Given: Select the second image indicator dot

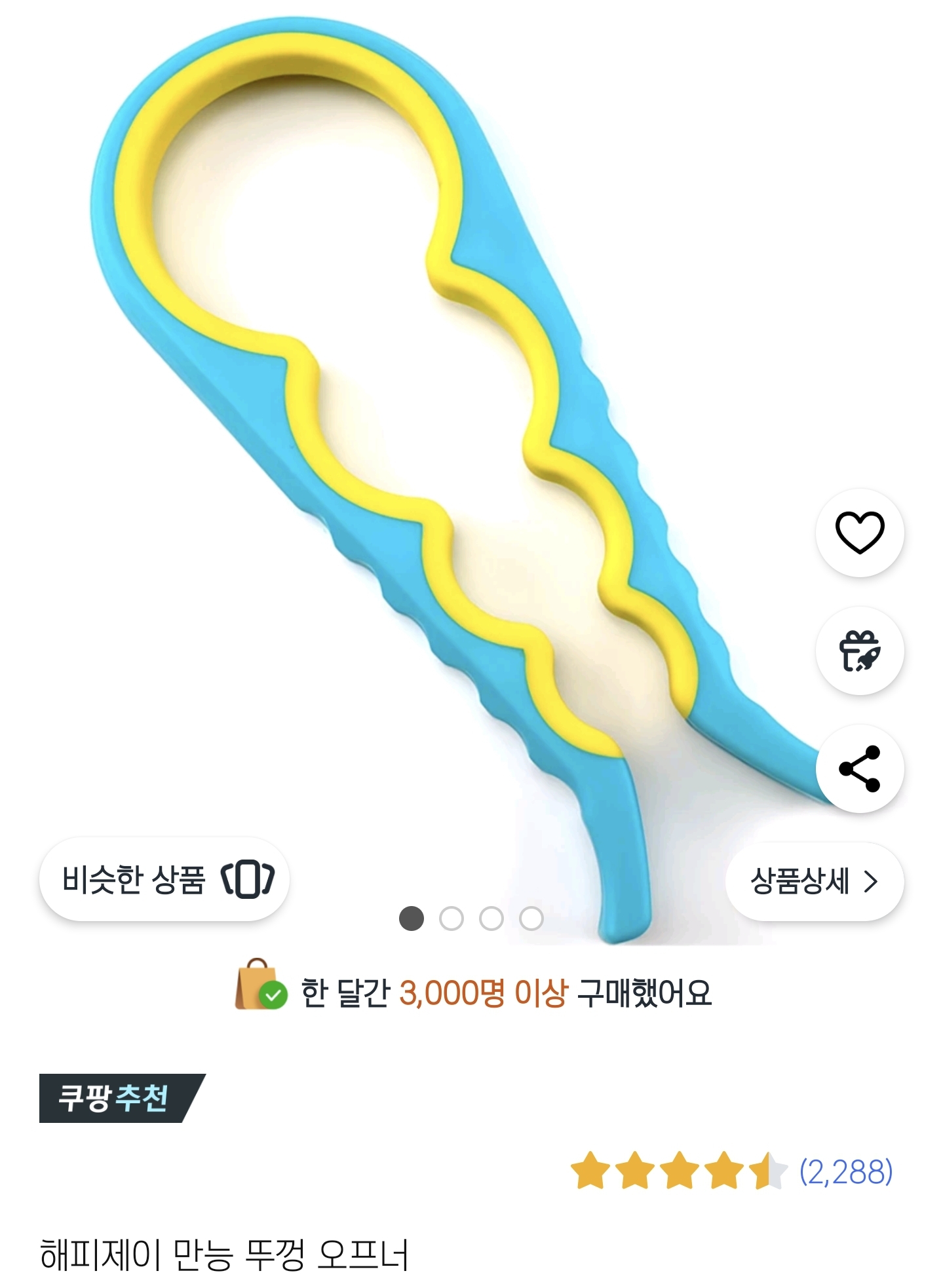Looking at the screenshot, I should 451,919.
